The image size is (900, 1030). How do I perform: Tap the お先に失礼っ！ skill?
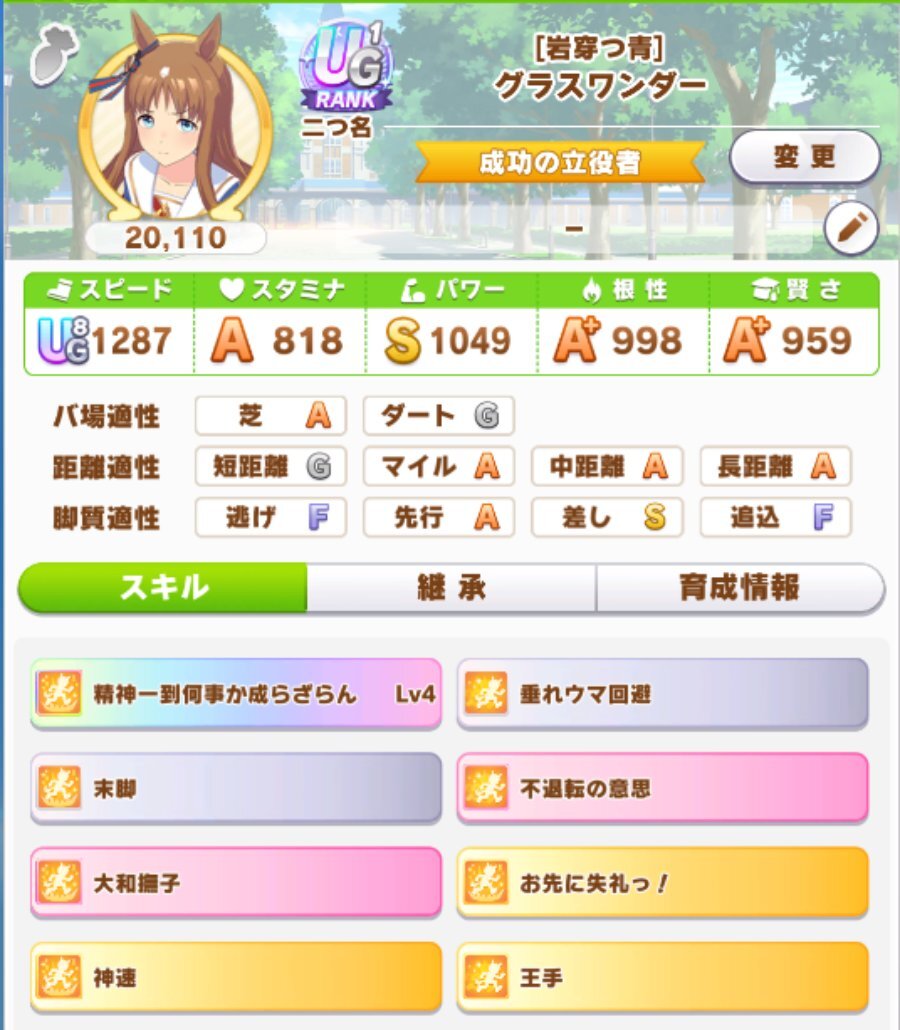point(662,883)
